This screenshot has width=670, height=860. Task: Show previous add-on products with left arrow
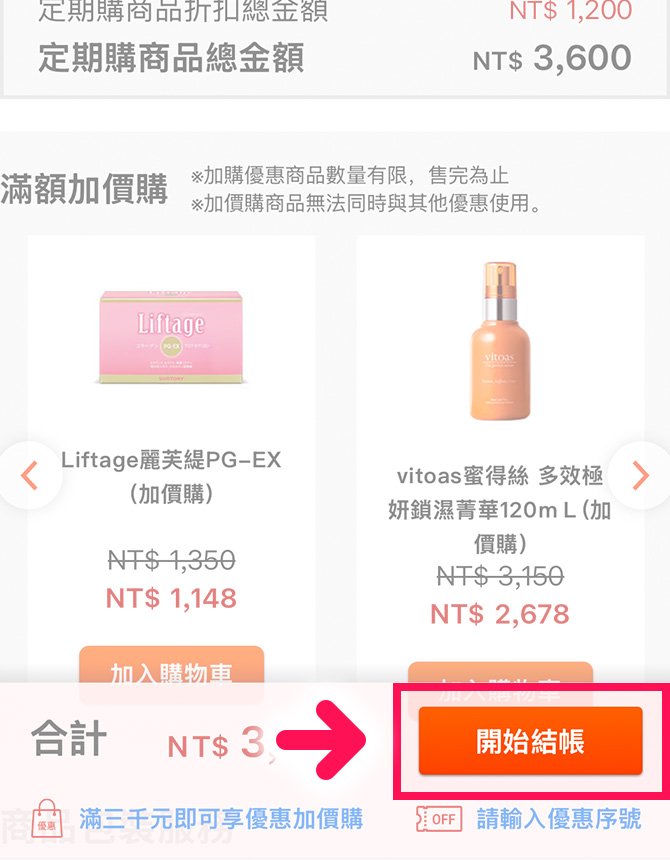30,475
